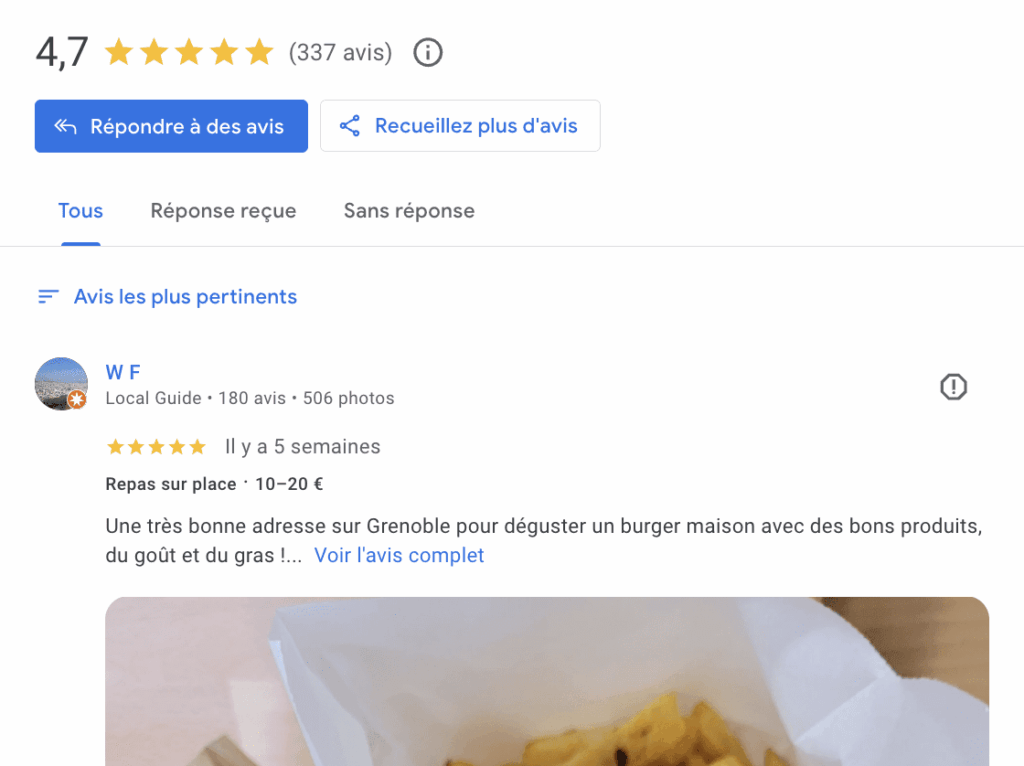Screen dimensions: 1024x766
Task: Open the rating info icon
Action: pos(428,52)
